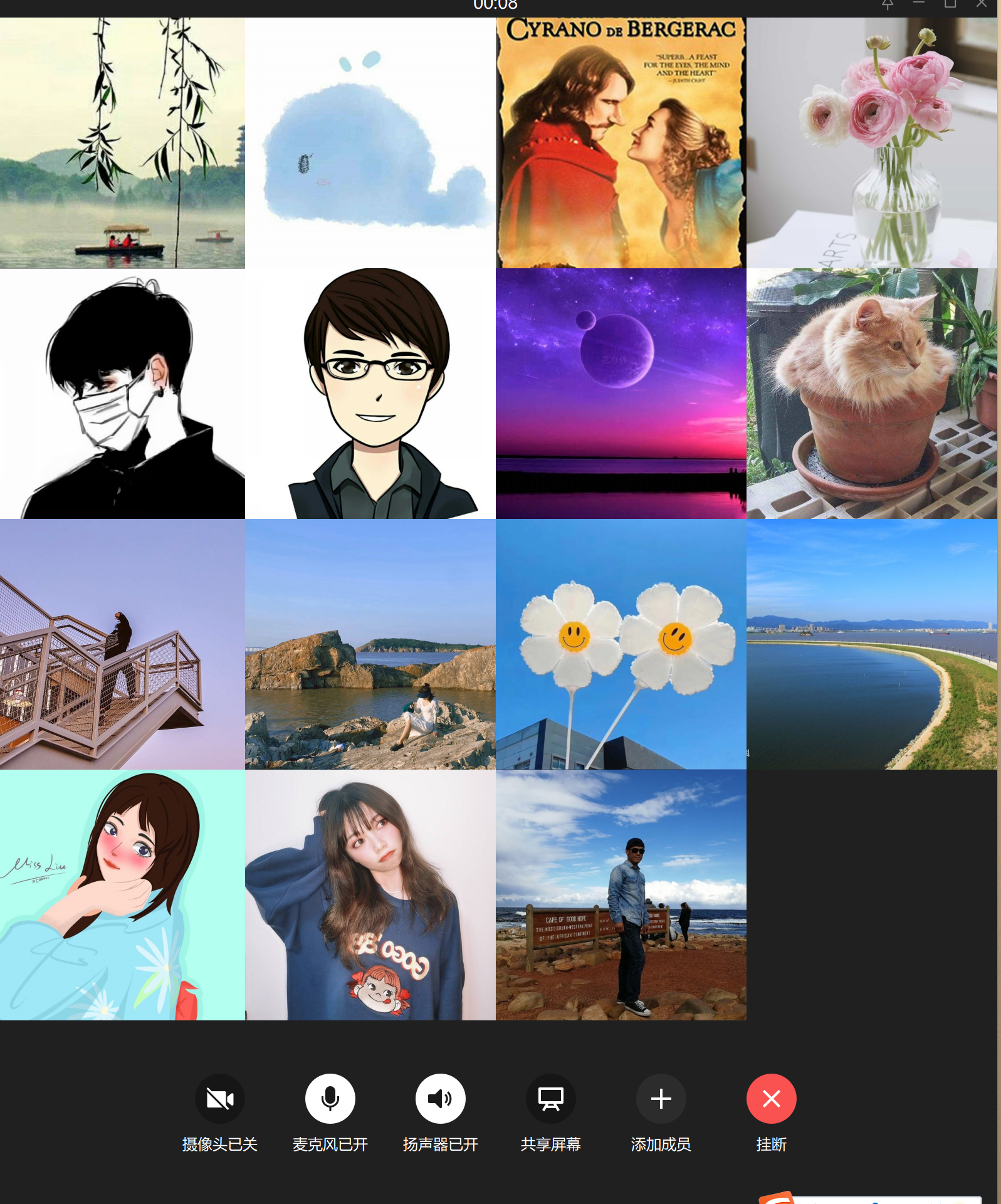Select the Cyrano de Bergerac participant tile

click(x=621, y=143)
